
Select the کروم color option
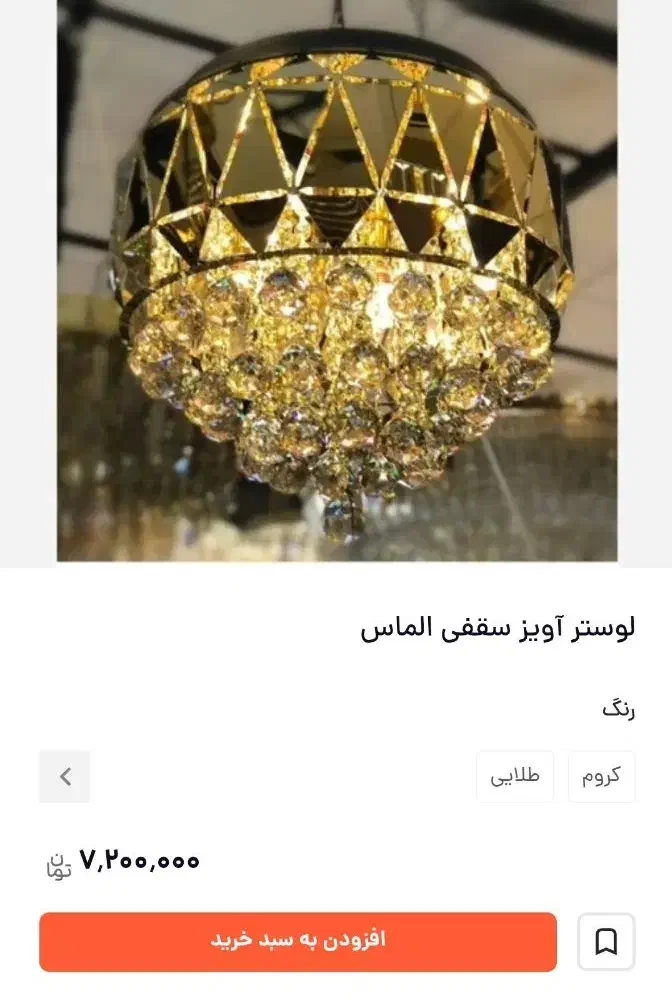tap(601, 776)
